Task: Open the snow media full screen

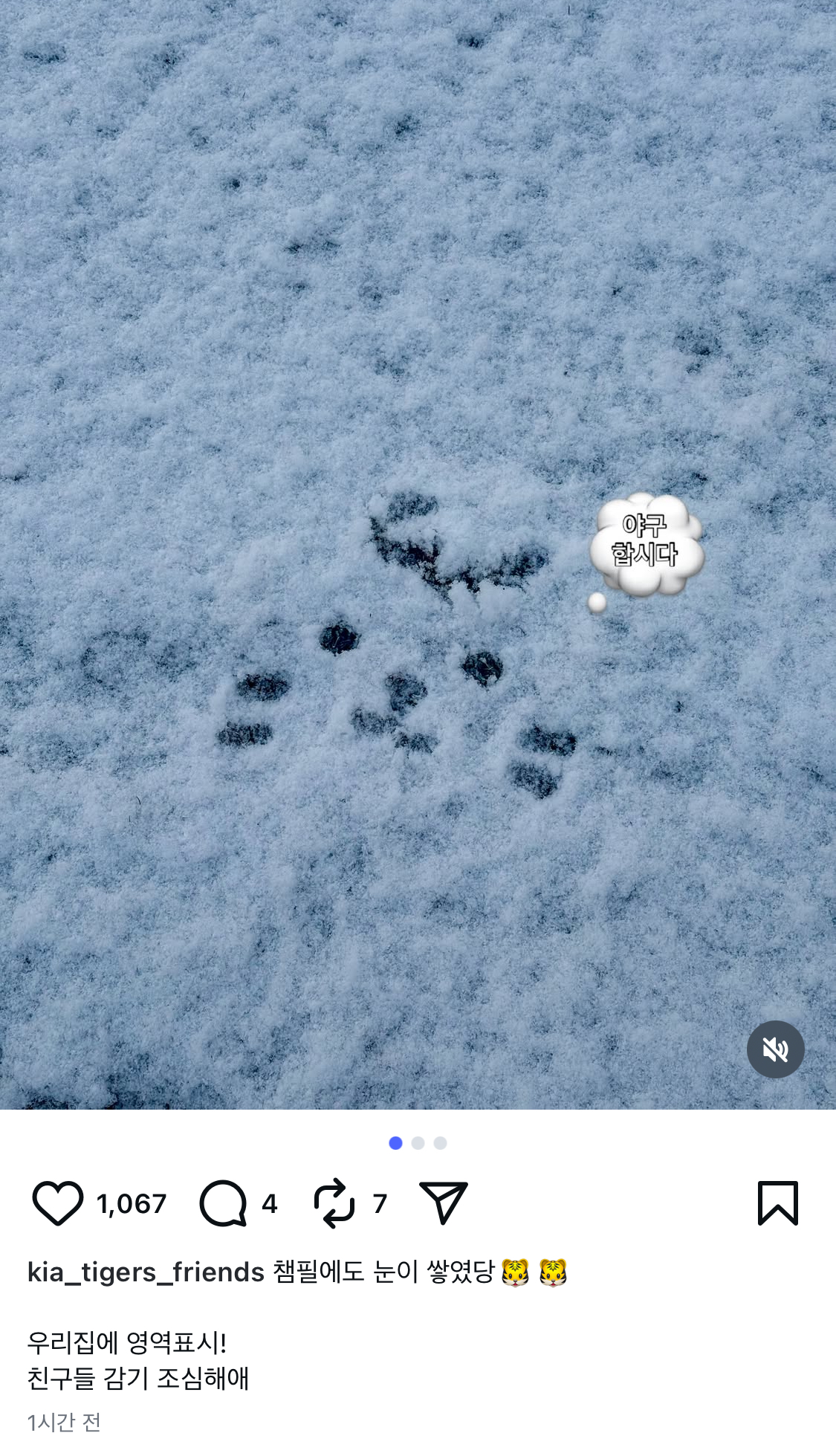Action: click(x=418, y=554)
